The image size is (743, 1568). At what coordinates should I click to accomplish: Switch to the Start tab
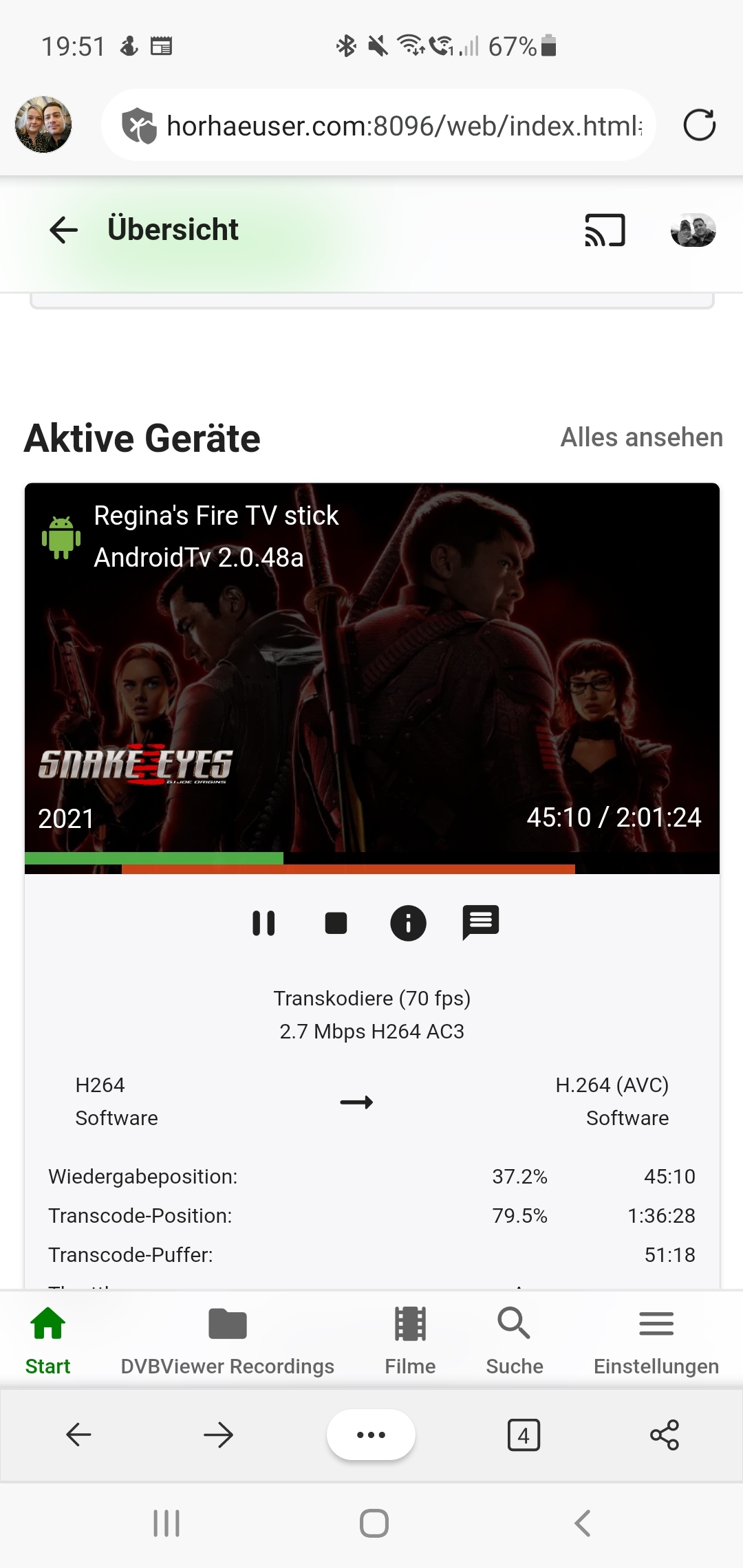[48, 1340]
